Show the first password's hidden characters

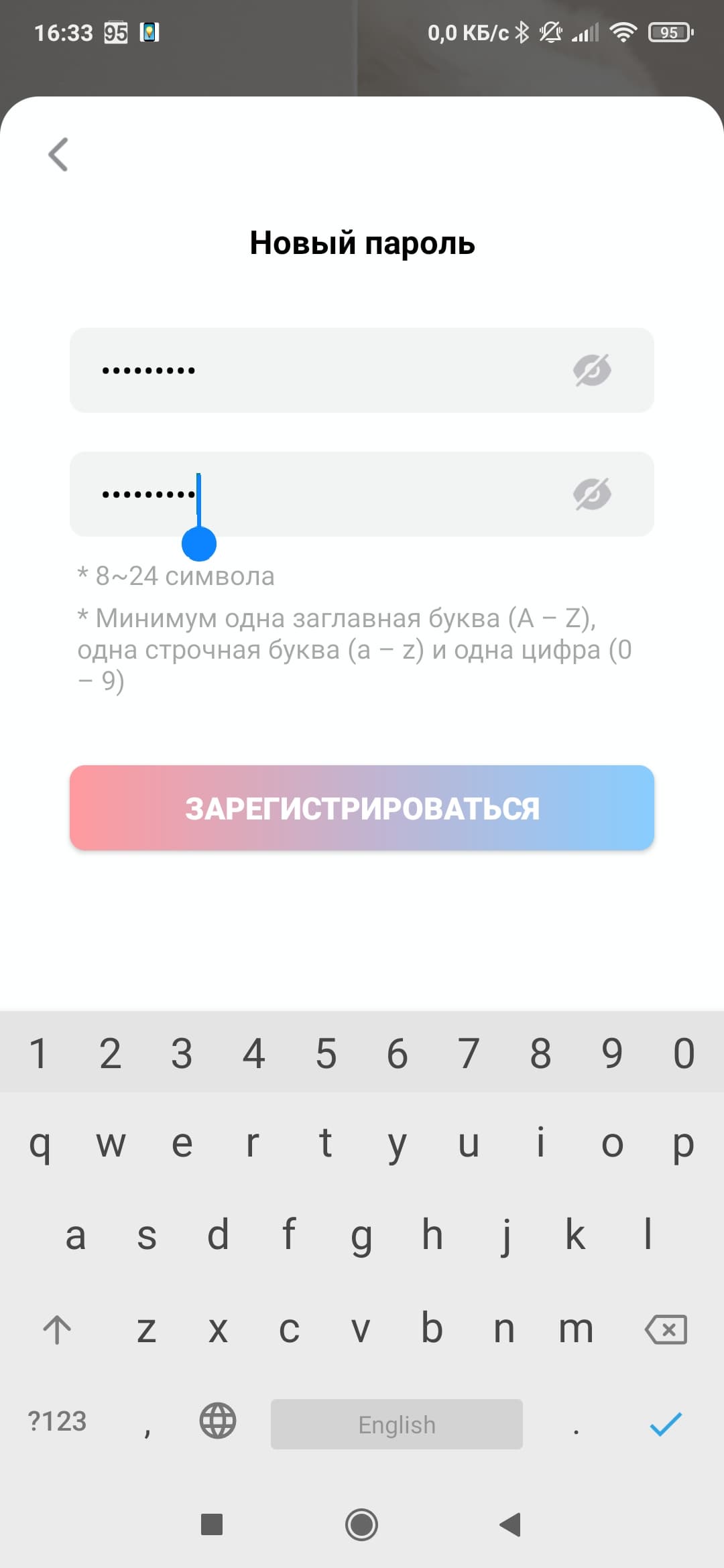click(x=592, y=371)
